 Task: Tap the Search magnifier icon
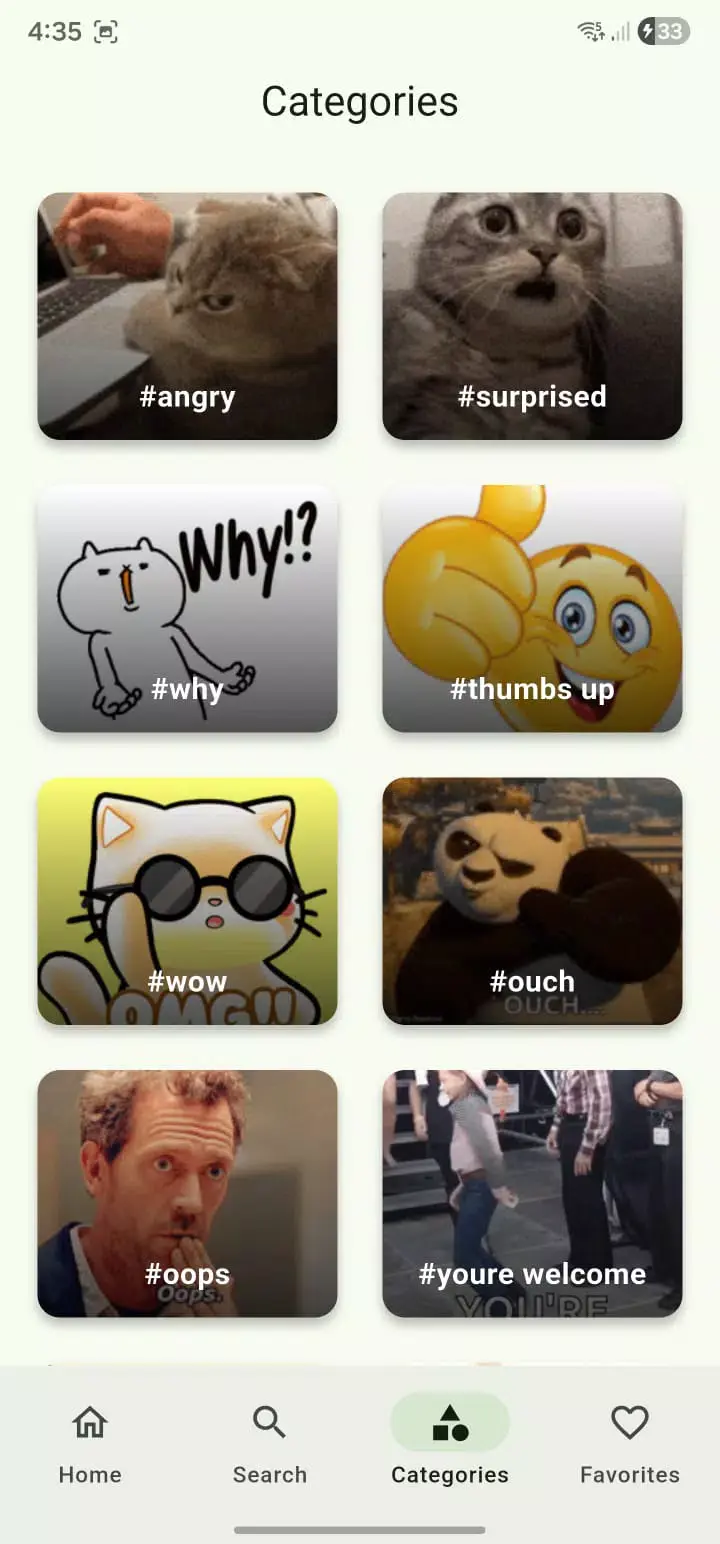(269, 1421)
